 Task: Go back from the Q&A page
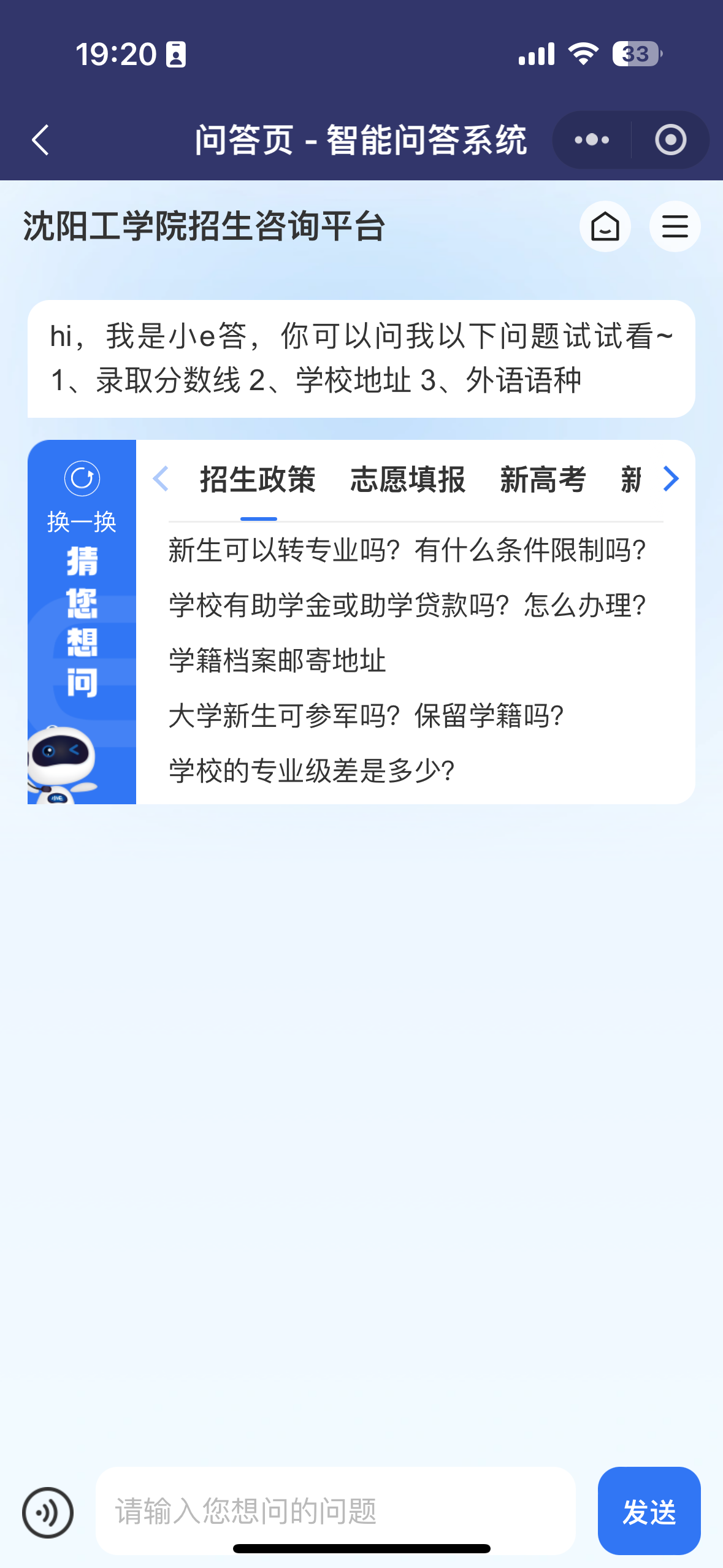(40, 140)
